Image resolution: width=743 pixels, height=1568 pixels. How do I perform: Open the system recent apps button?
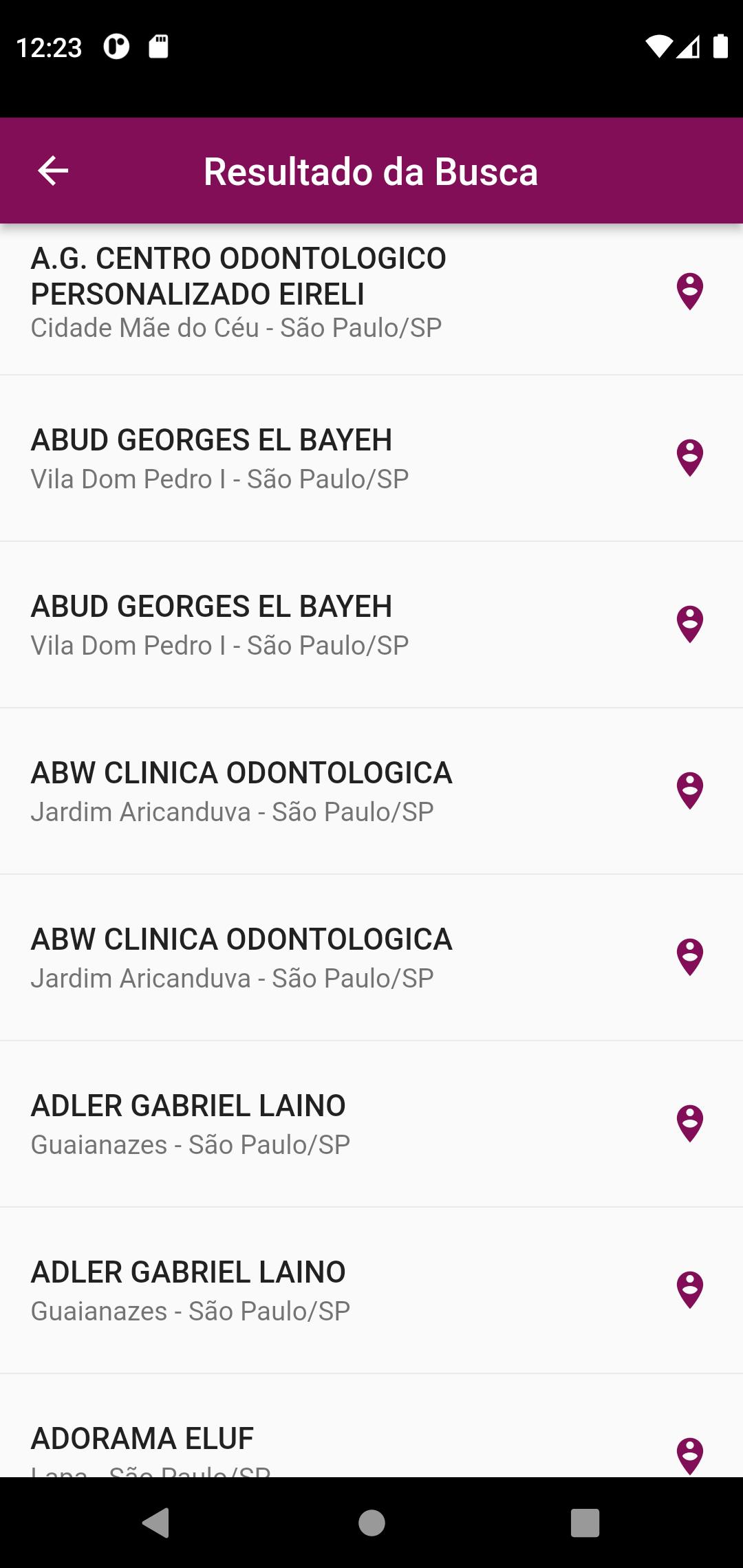pyautogui.click(x=585, y=1523)
